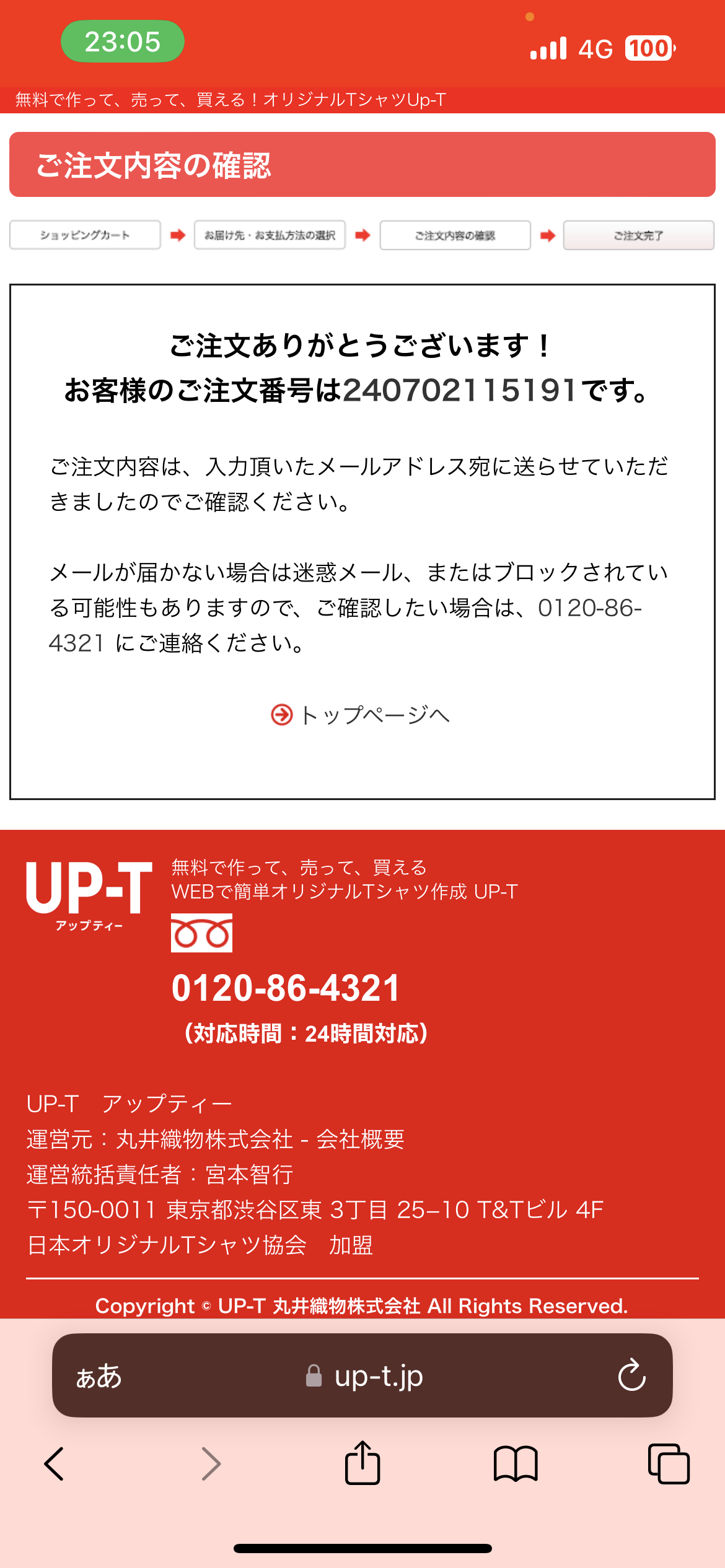Open the 会社概要 company overview link
Image resolution: width=725 pixels, height=1568 pixels.
click(x=360, y=1139)
